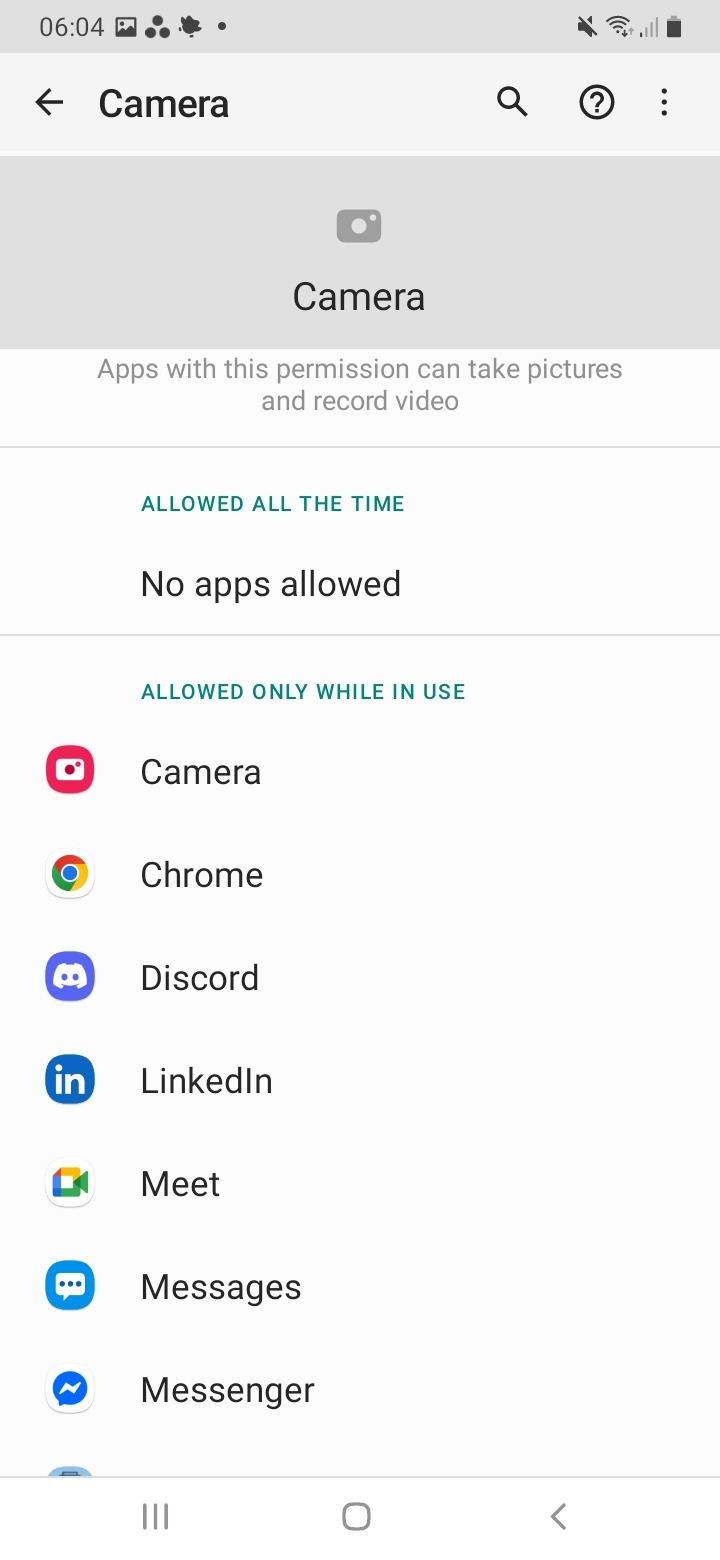Navigate back using the arrow in the top bar
The width and height of the screenshot is (720, 1560).
pyautogui.click(x=48, y=102)
